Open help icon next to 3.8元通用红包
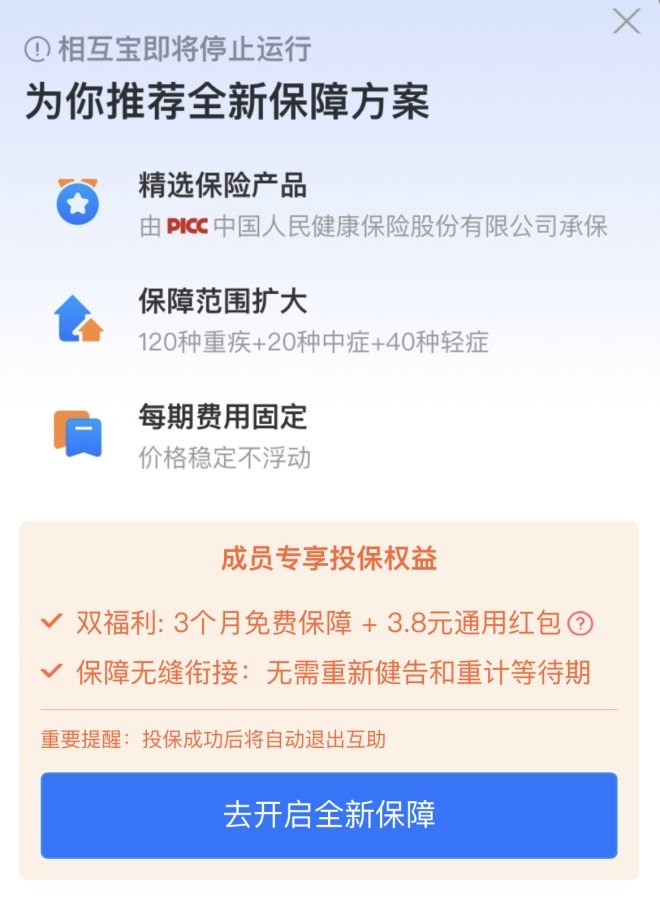This screenshot has height=912, width=660. [x=580, y=624]
